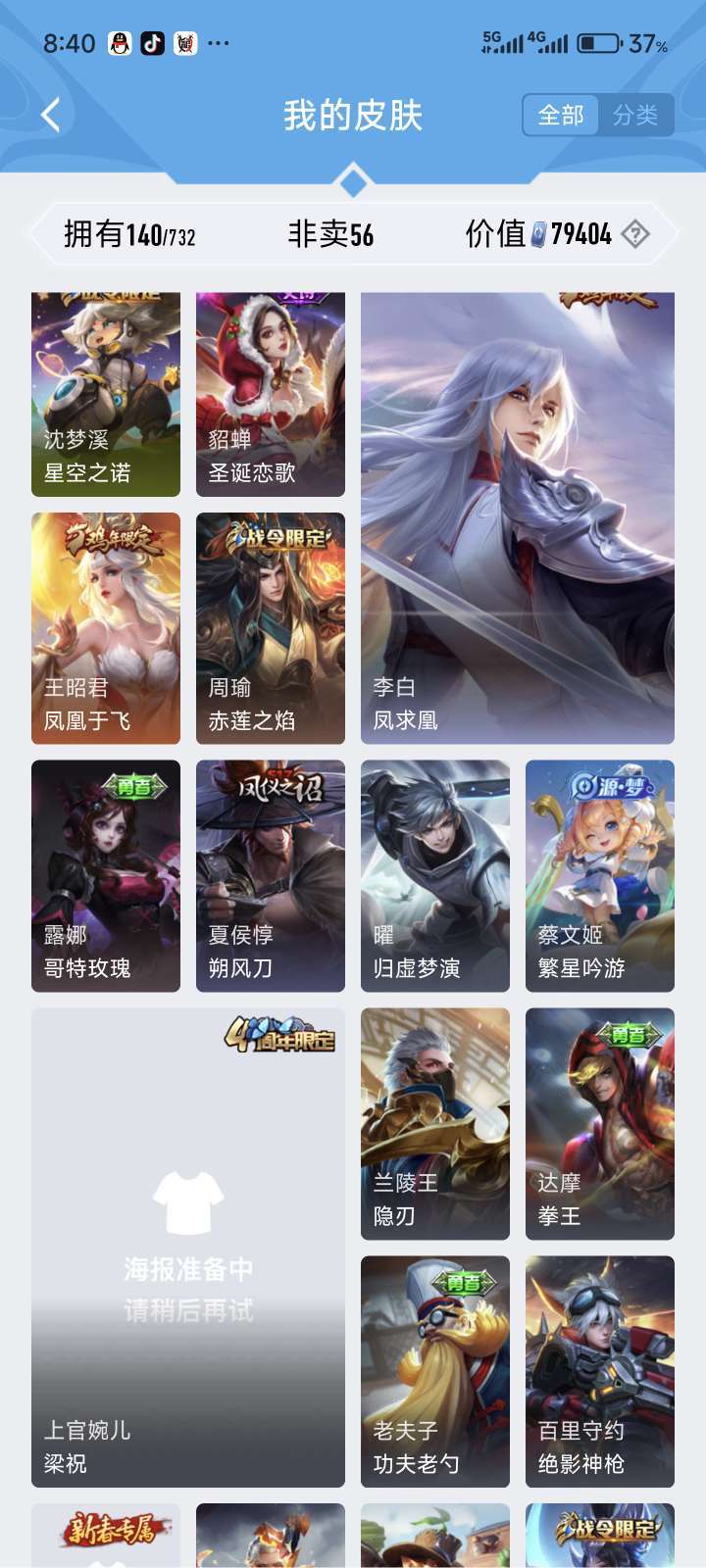Open 周瑜 赤莲之焰 skin card
This screenshot has width=706, height=1568.
click(x=271, y=628)
